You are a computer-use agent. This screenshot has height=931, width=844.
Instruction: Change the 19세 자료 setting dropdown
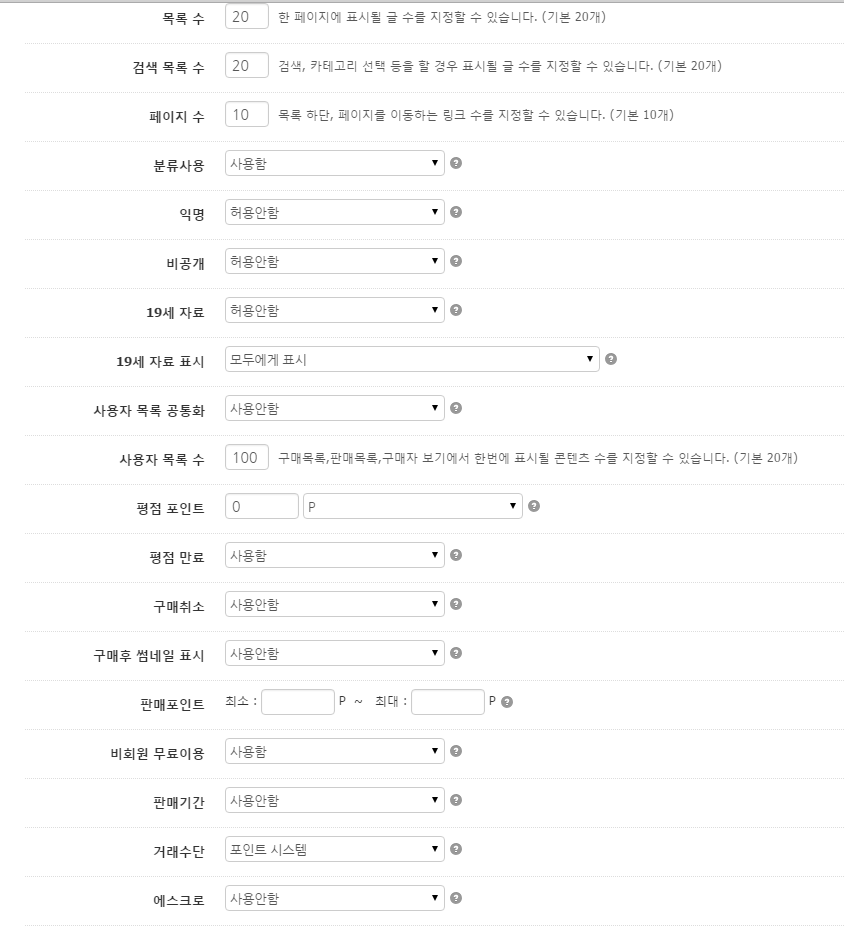click(334, 310)
